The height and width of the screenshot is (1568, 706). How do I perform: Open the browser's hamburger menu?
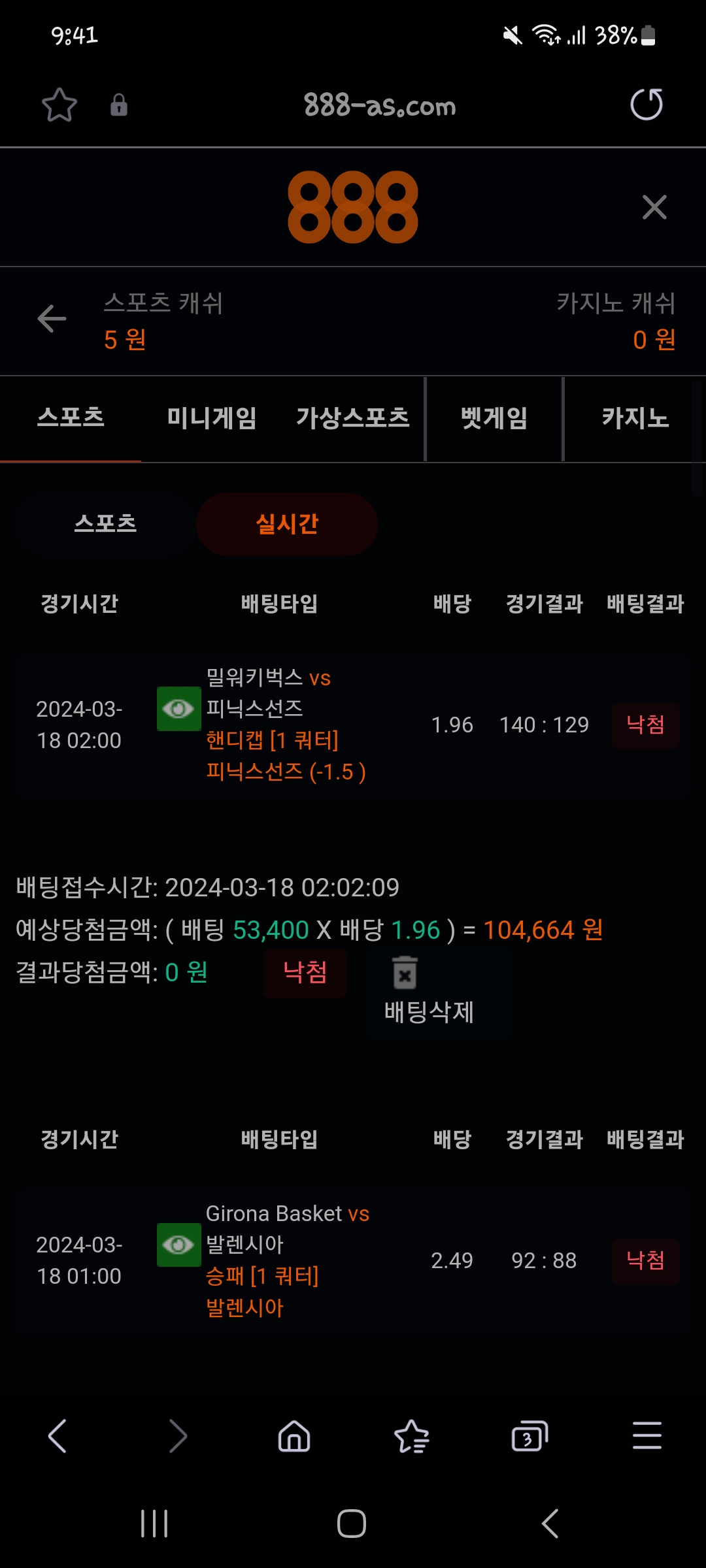point(647,1436)
